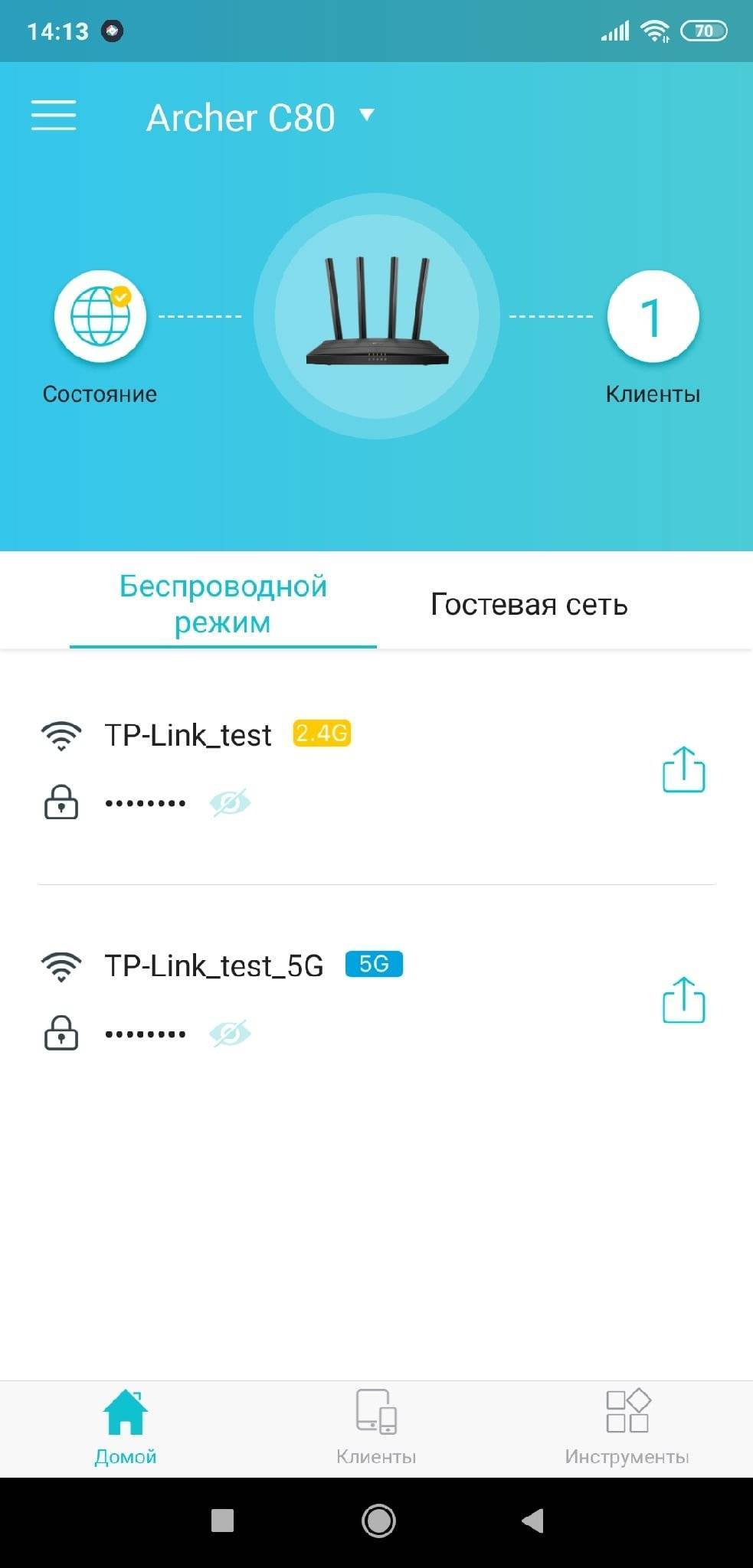Switch to the Гостевая сеть tab
This screenshot has height=1568, width=753.
click(529, 604)
